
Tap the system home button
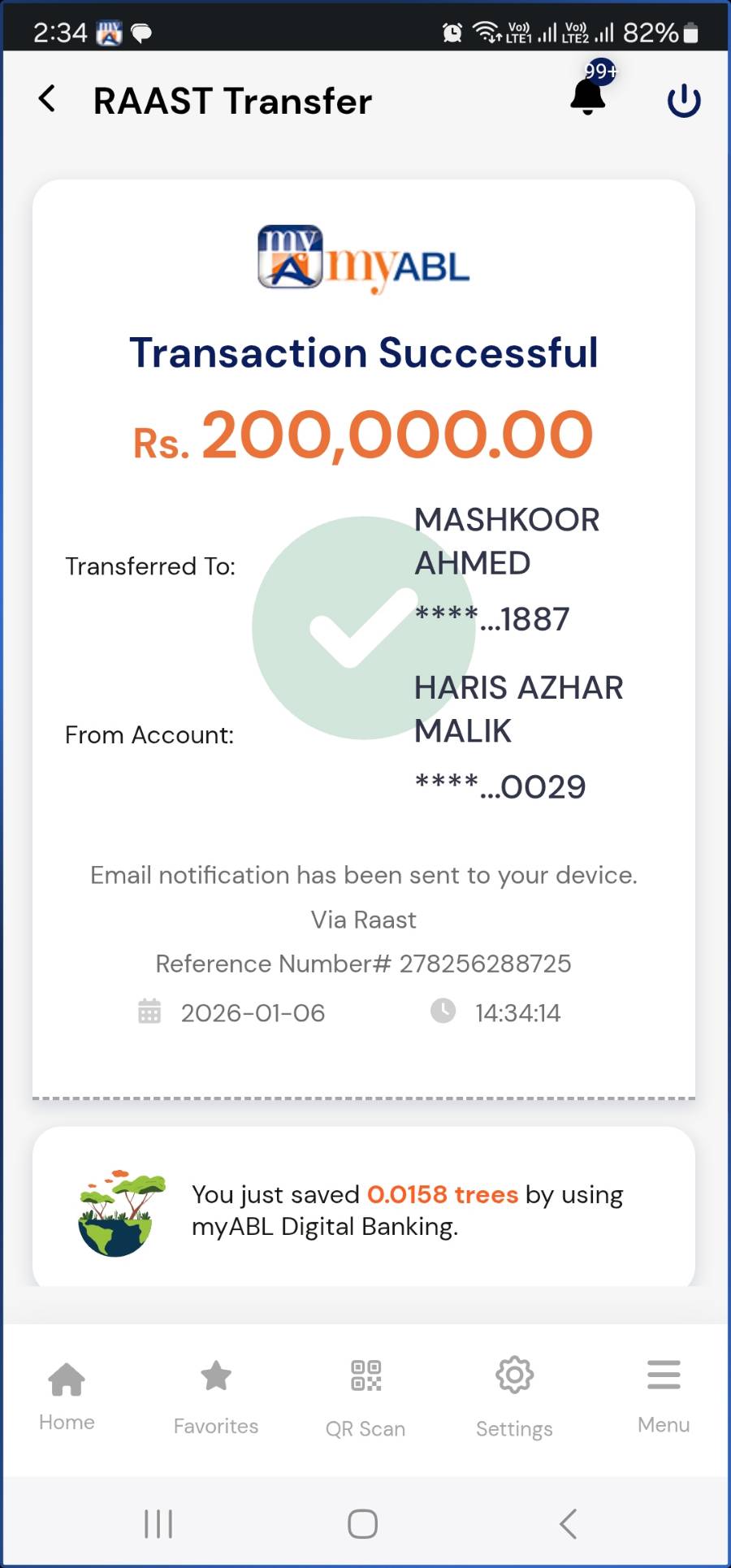point(363,1523)
